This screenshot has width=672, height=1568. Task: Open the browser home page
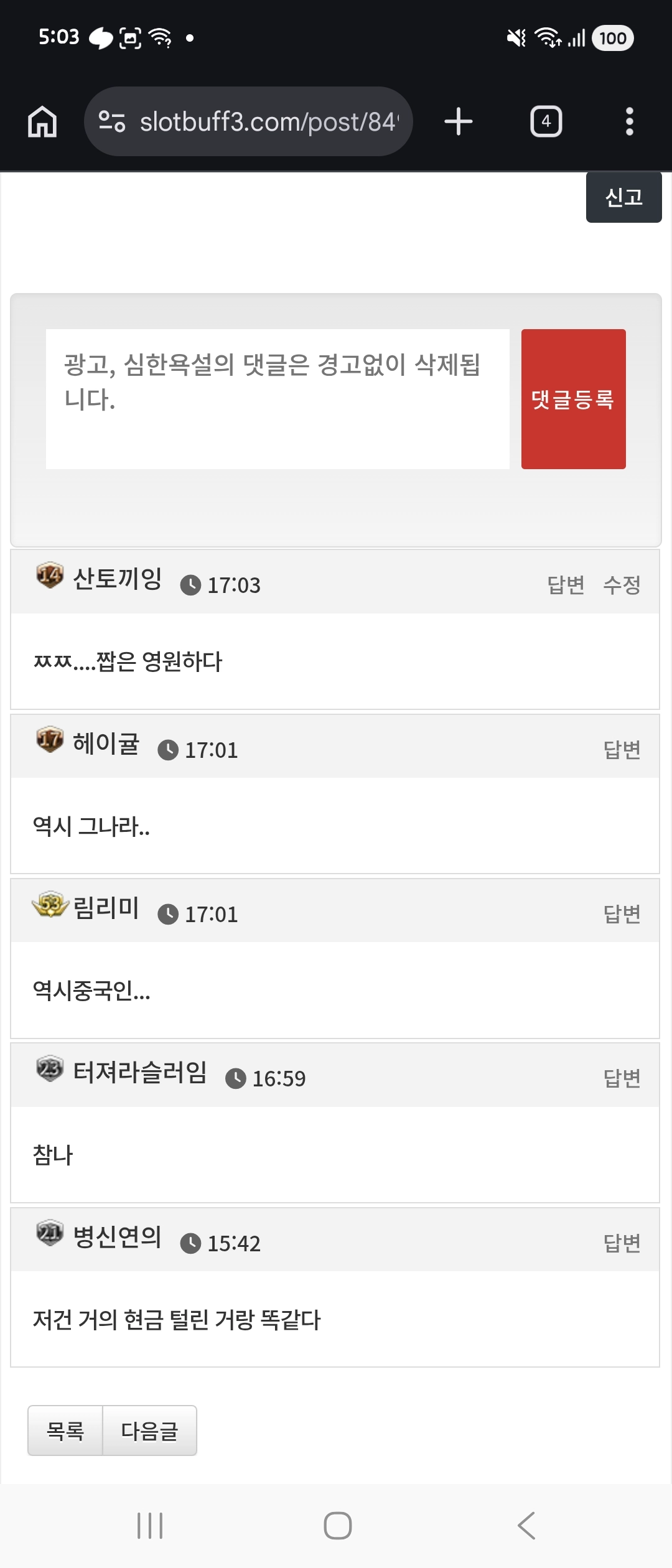(x=42, y=121)
